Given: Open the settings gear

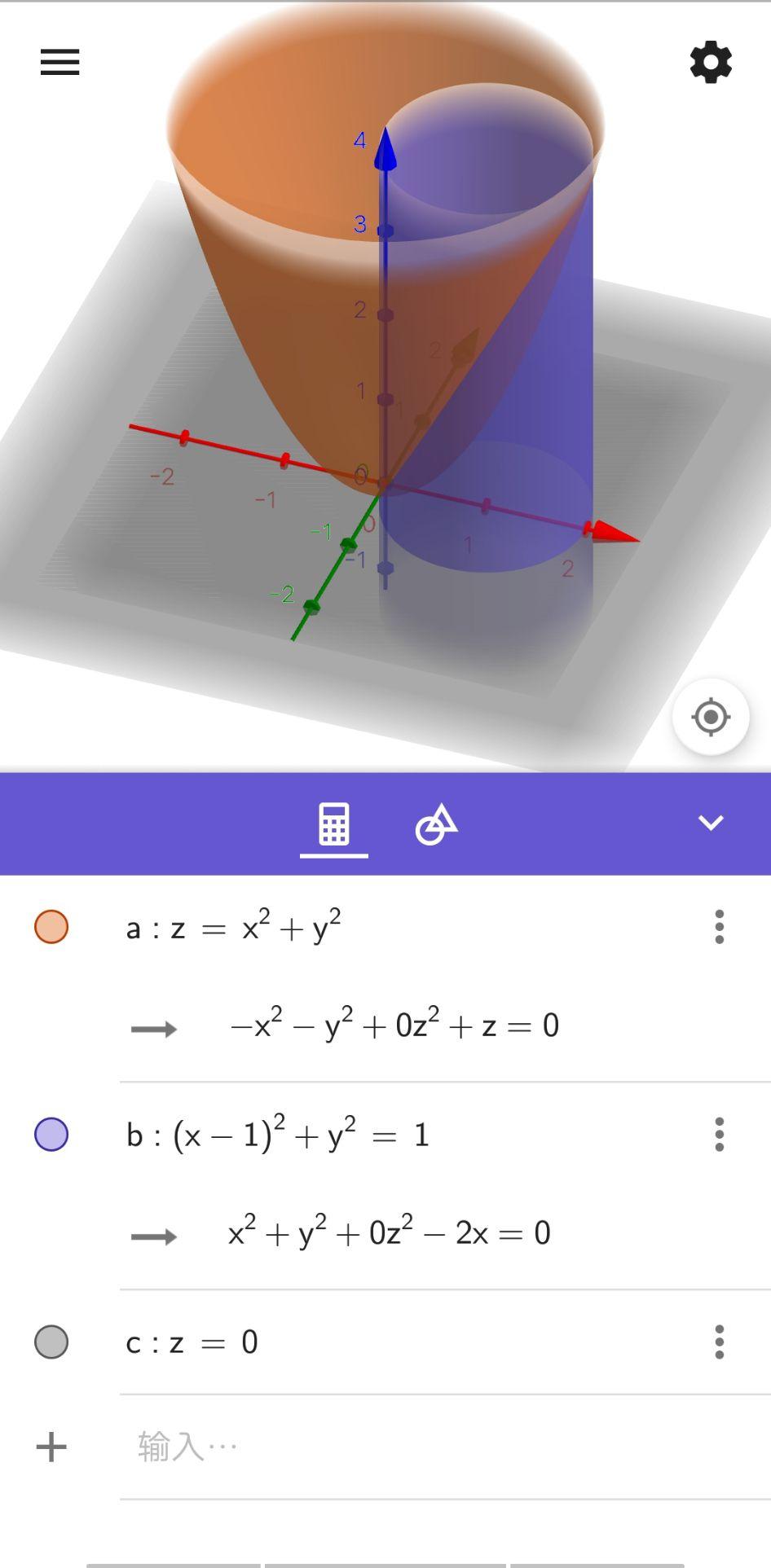Looking at the screenshot, I should (x=711, y=62).
